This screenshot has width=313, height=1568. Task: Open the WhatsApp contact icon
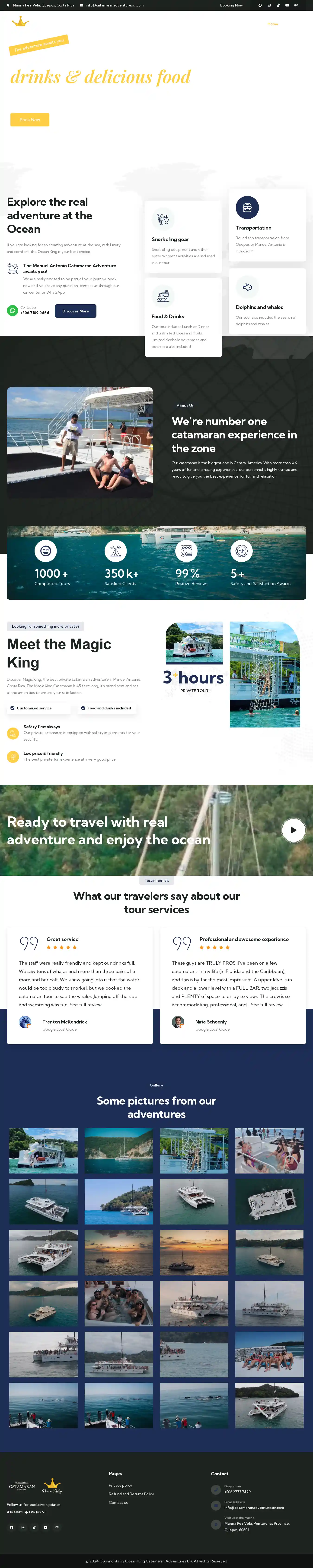[12, 310]
